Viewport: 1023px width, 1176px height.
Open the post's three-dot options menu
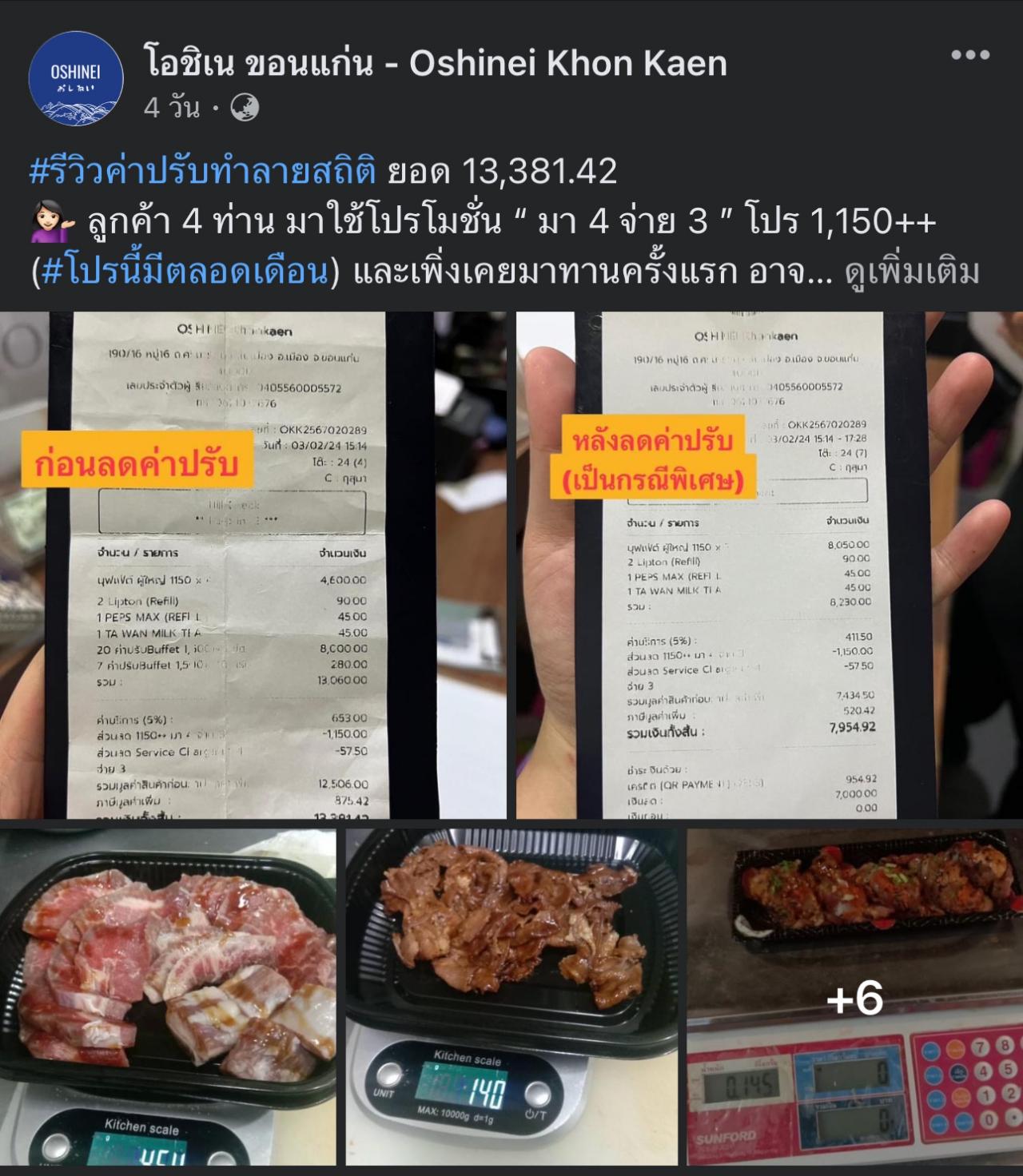tap(969, 55)
